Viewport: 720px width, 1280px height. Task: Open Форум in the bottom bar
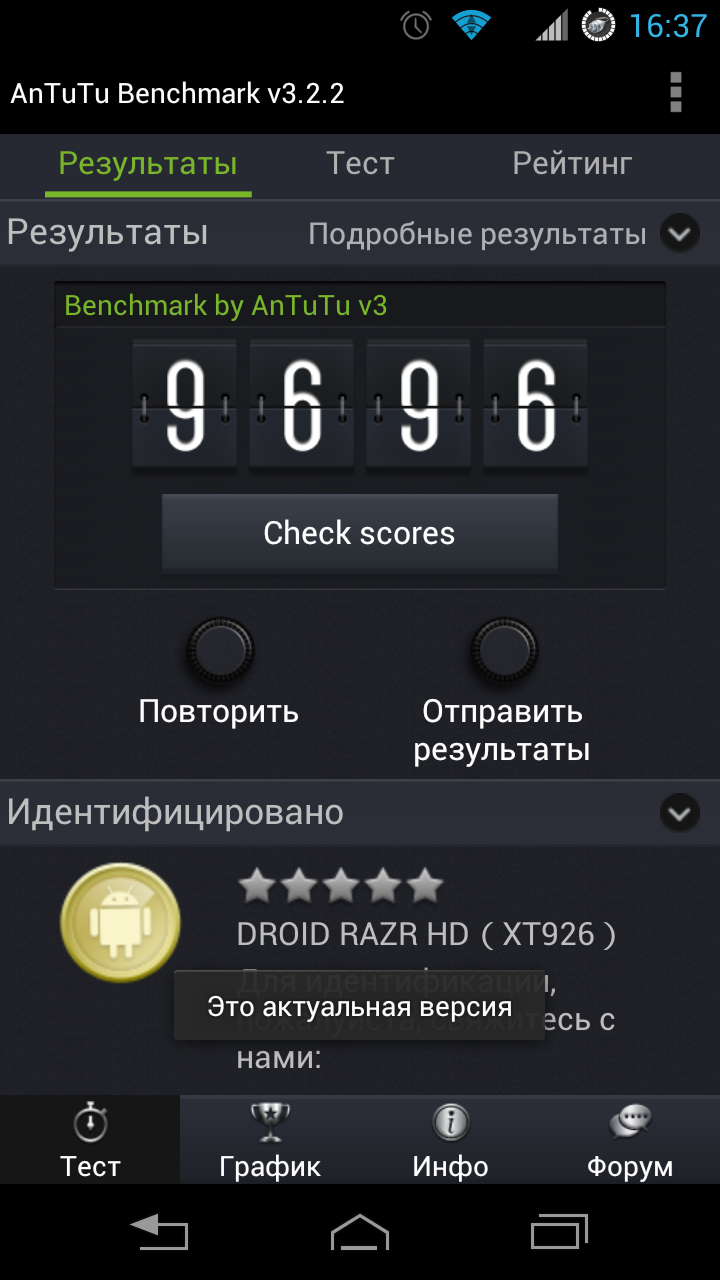click(630, 1140)
